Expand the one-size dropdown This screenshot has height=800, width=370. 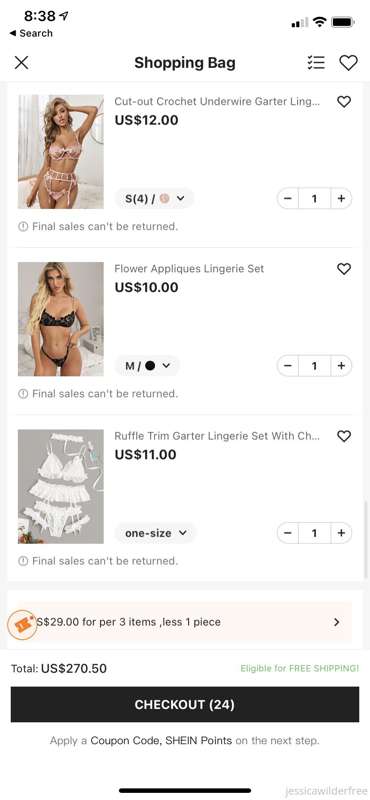[156, 533]
